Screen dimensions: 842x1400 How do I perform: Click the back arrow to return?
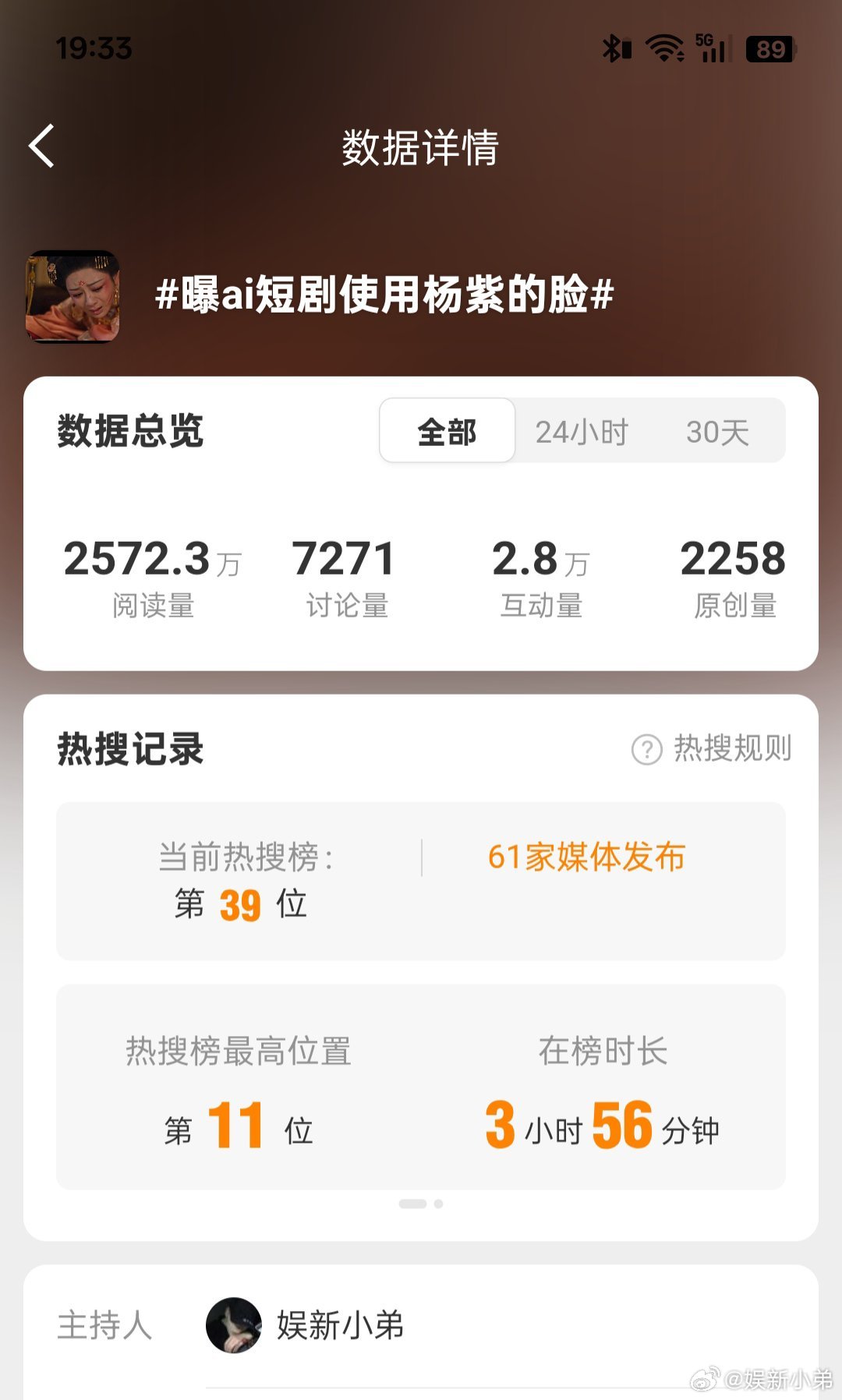pyautogui.click(x=42, y=145)
